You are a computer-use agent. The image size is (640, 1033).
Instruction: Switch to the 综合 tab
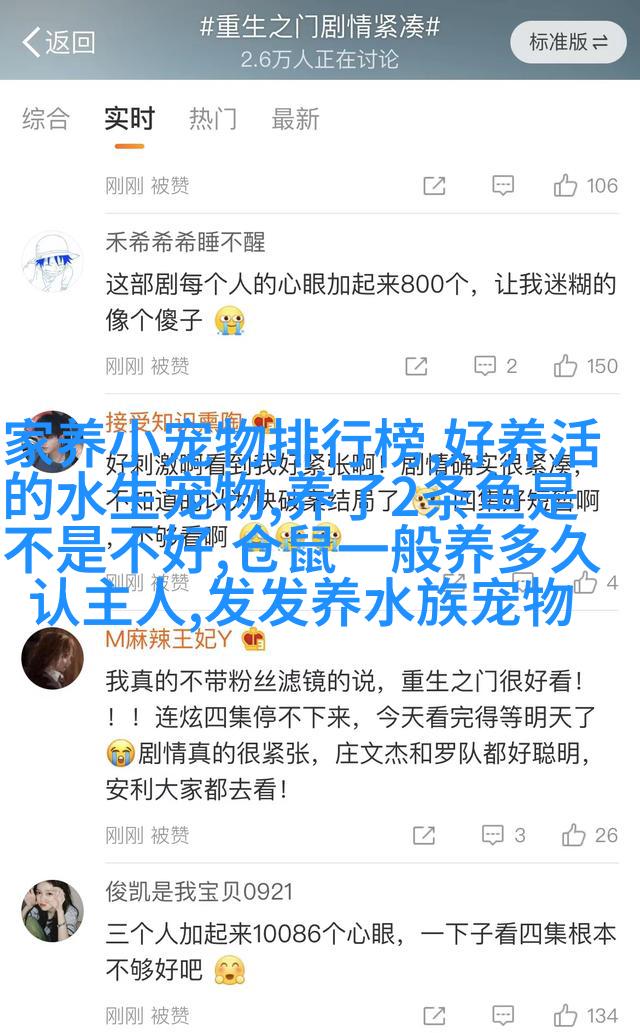[x=46, y=119]
